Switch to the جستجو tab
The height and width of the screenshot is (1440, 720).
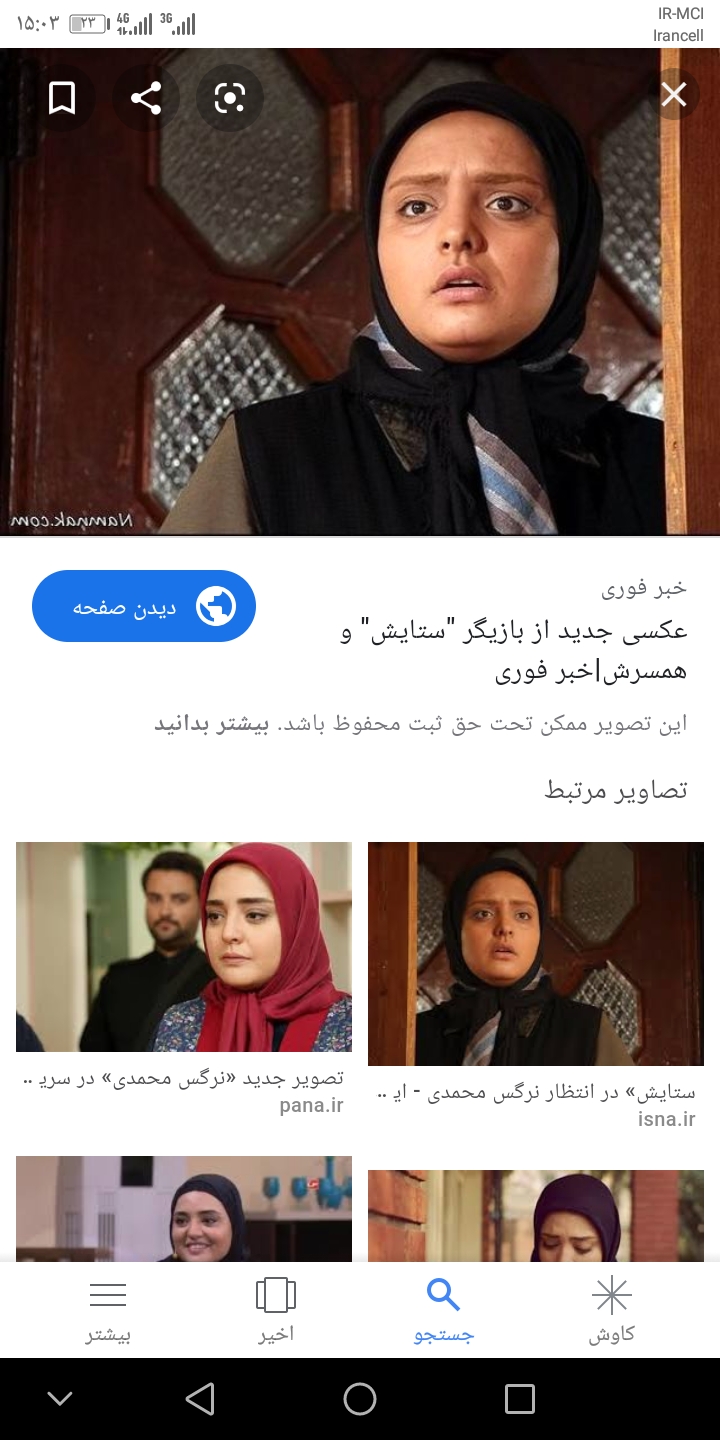(x=444, y=1310)
